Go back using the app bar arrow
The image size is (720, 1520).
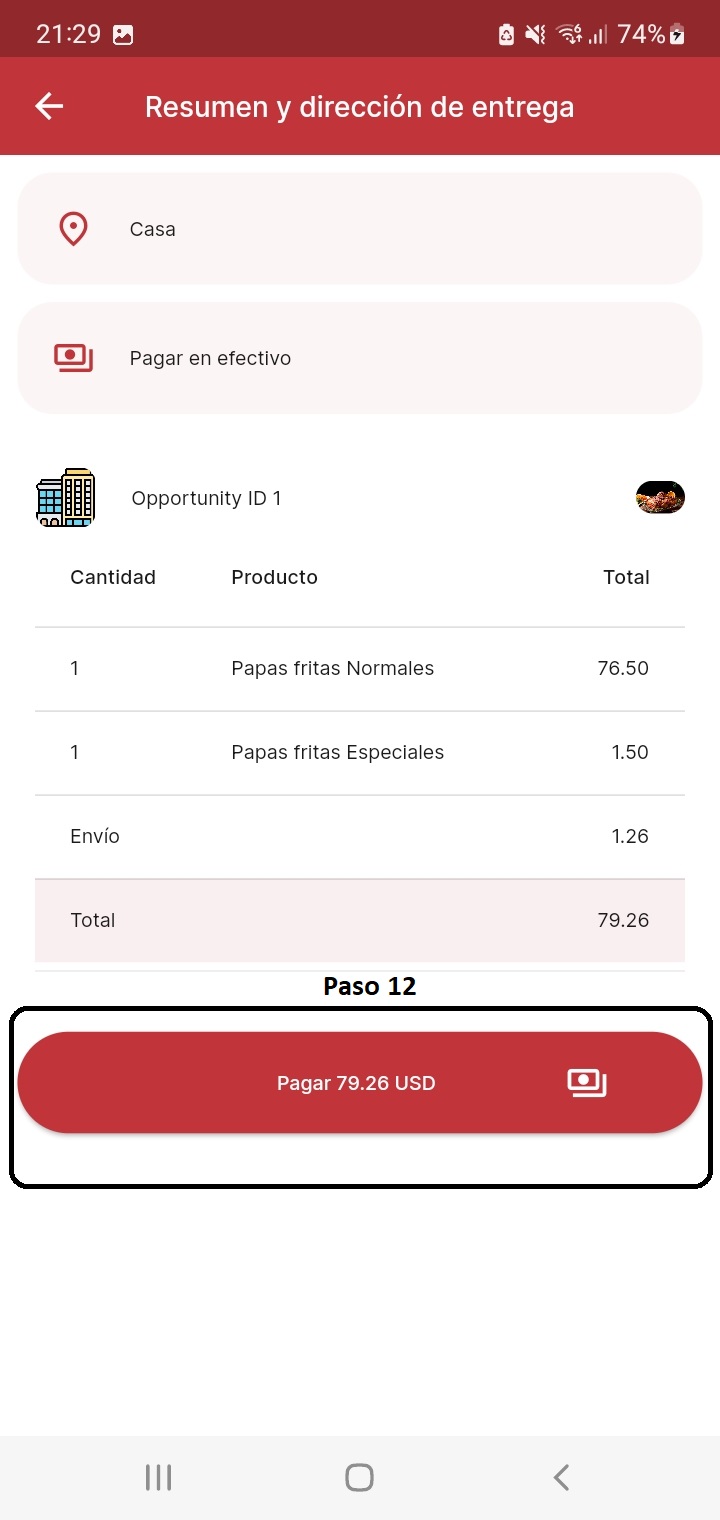(x=49, y=106)
